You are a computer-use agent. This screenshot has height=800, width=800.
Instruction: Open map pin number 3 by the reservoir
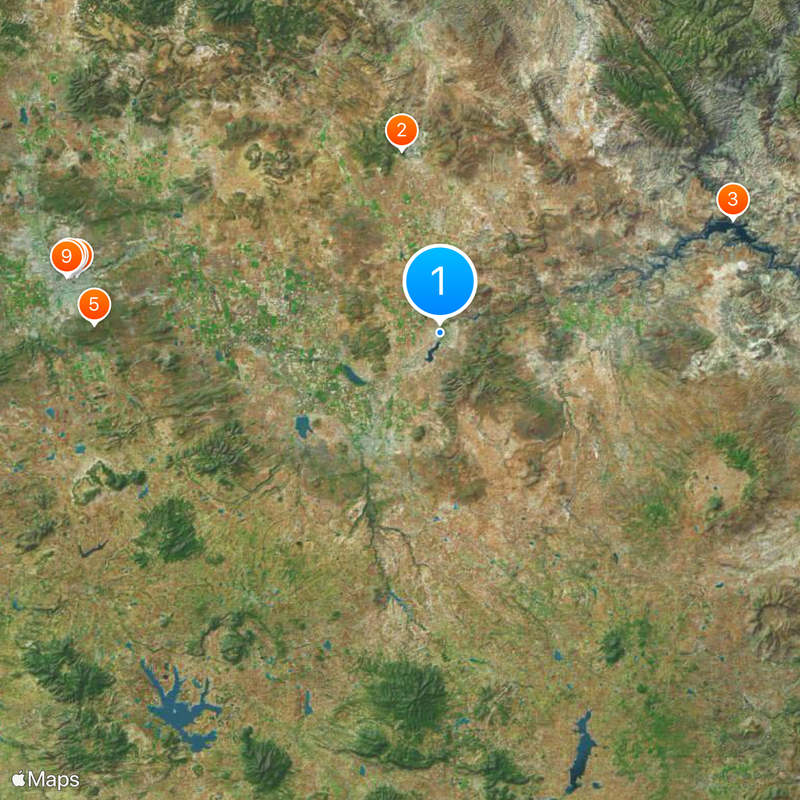pyautogui.click(x=732, y=199)
